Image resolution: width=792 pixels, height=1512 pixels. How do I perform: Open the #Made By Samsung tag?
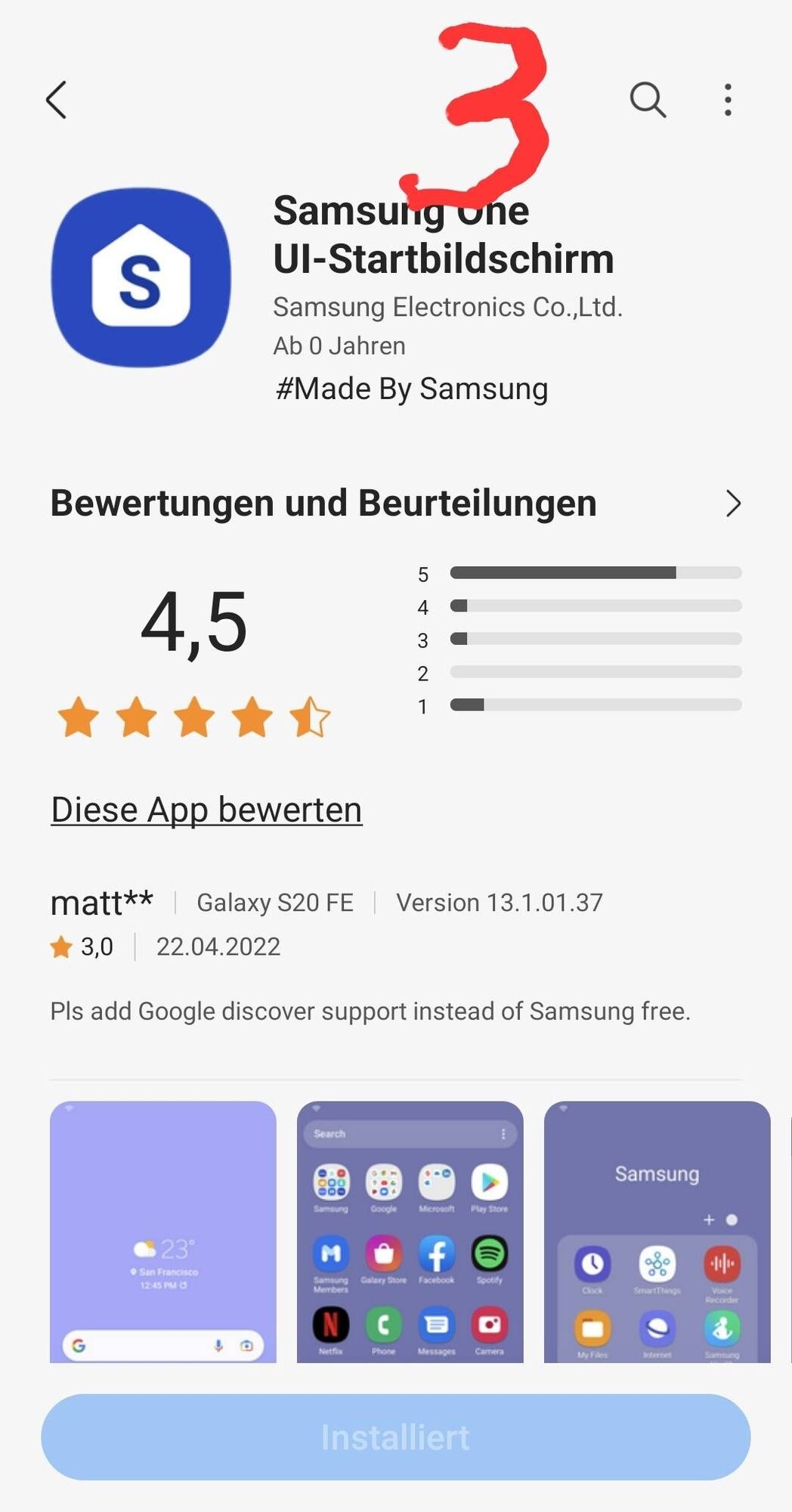[x=412, y=389]
